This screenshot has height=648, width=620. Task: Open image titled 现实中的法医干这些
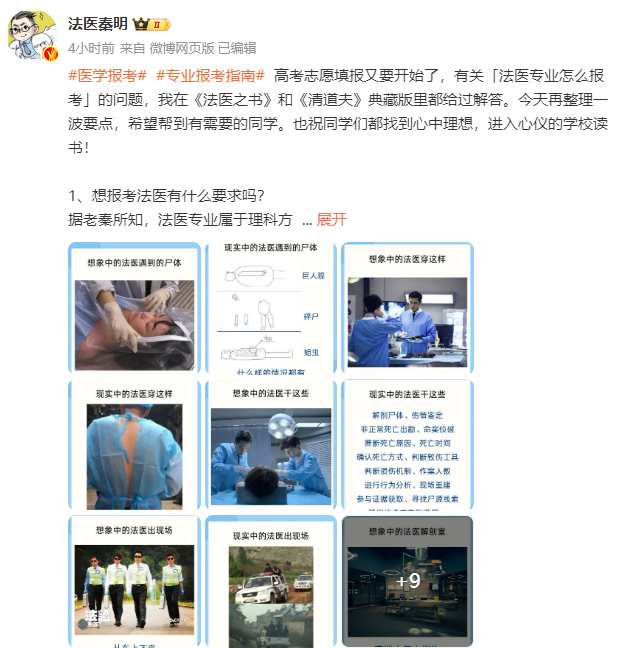407,444
